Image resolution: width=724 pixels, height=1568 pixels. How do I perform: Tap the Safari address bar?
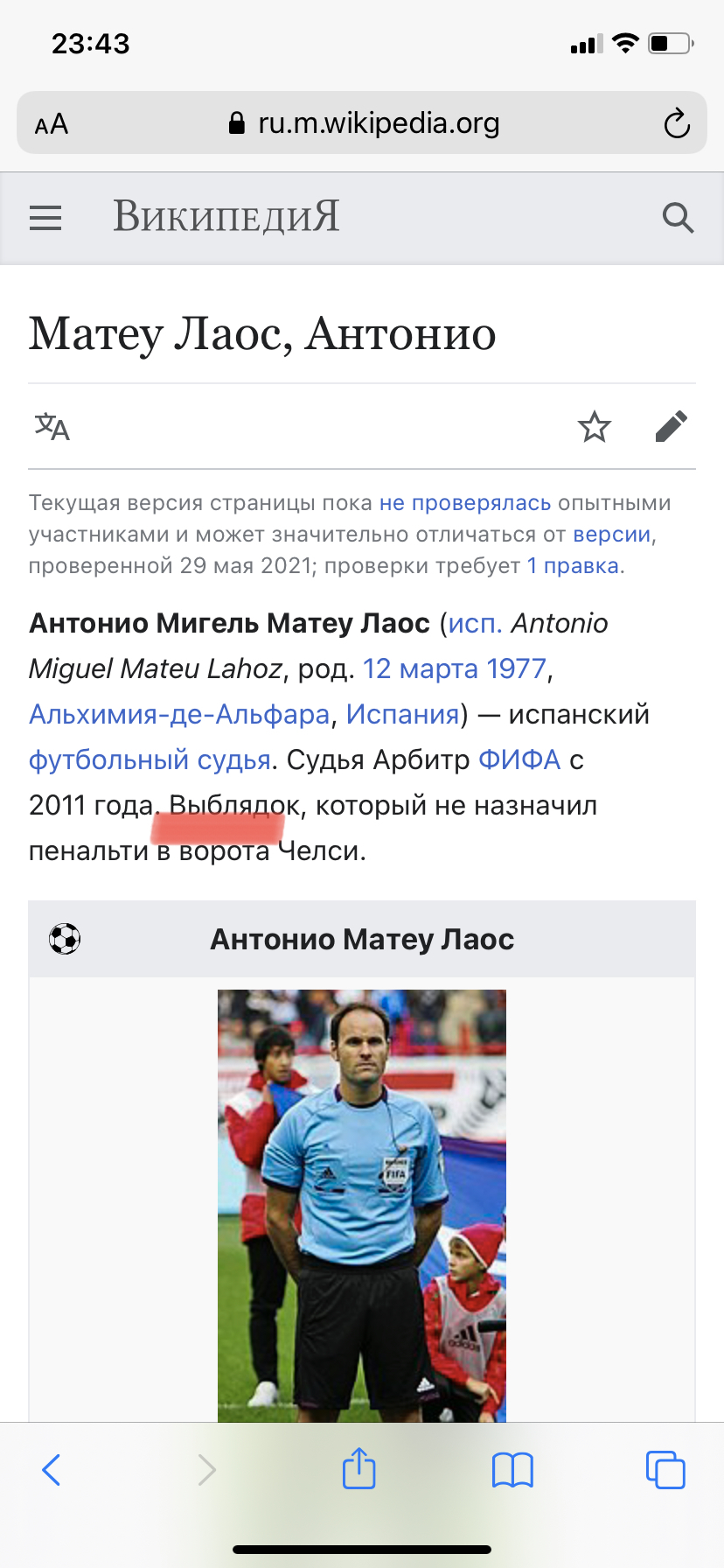[362, 123]
